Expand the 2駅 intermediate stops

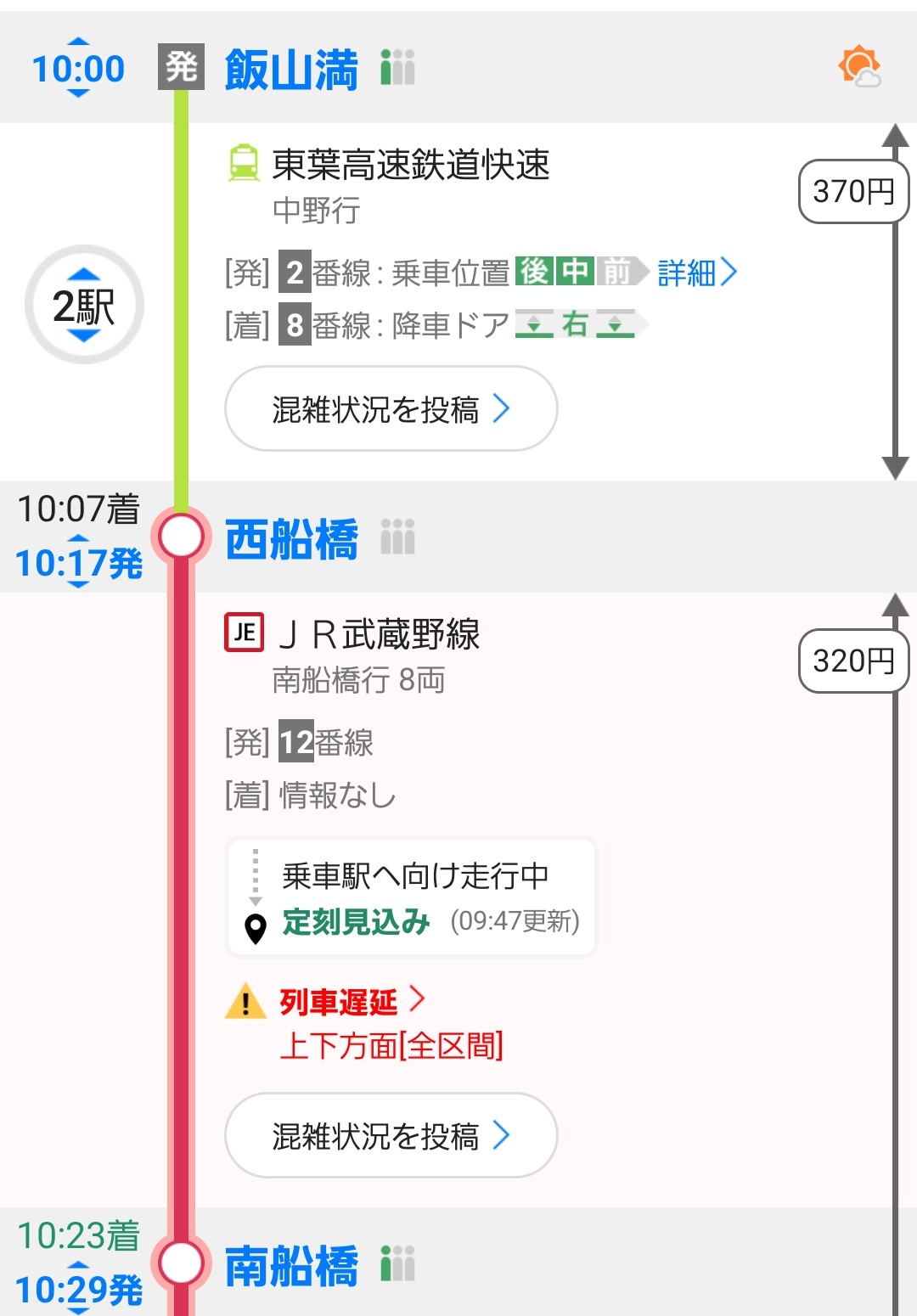(83, 305)
